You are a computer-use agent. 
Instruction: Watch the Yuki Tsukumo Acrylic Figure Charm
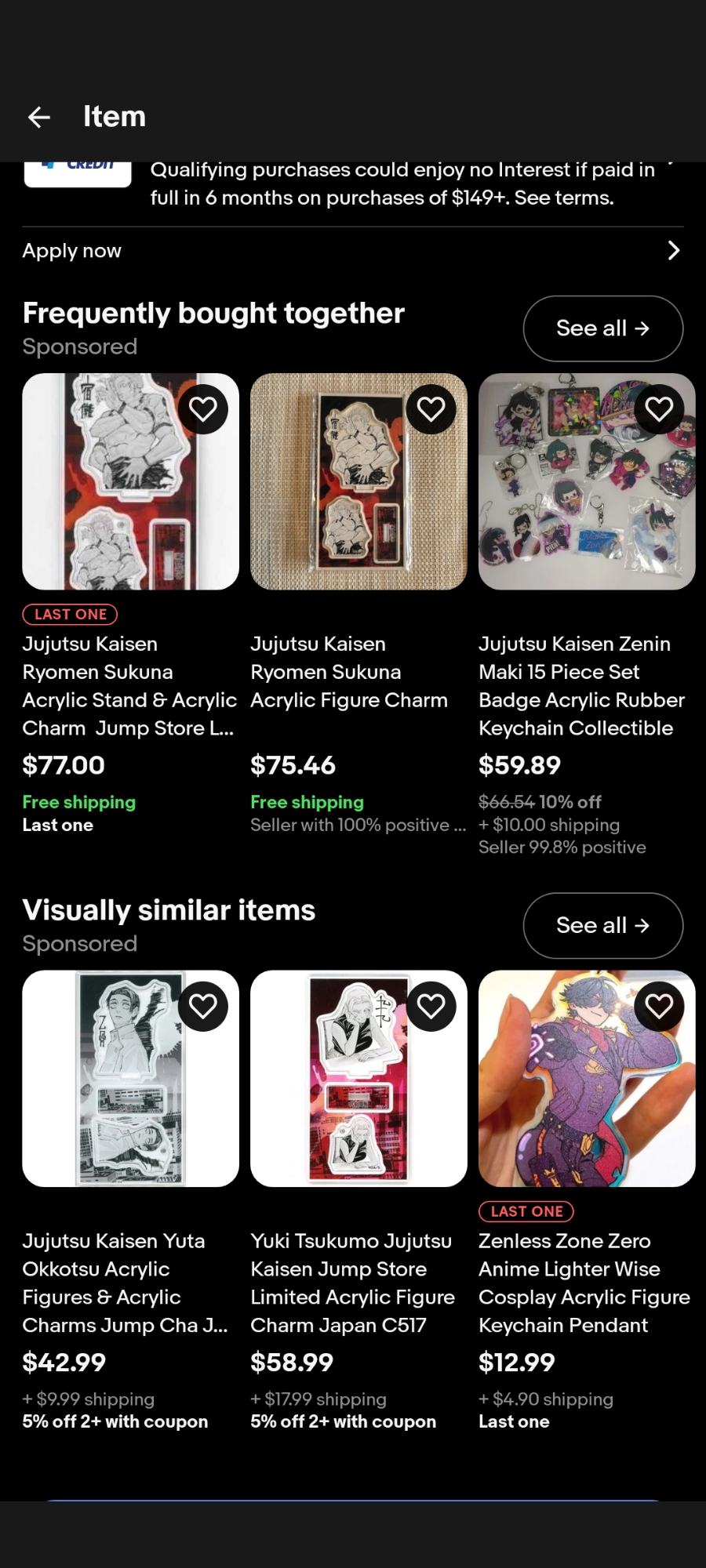click(x=431, y=1006)
